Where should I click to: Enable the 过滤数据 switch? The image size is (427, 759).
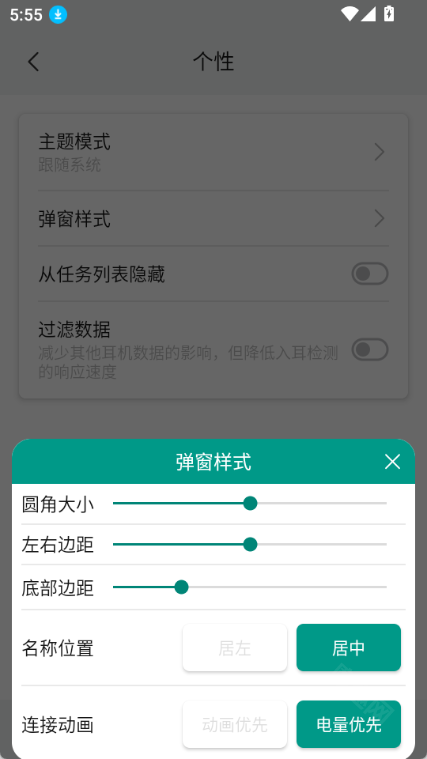[370, 349]
